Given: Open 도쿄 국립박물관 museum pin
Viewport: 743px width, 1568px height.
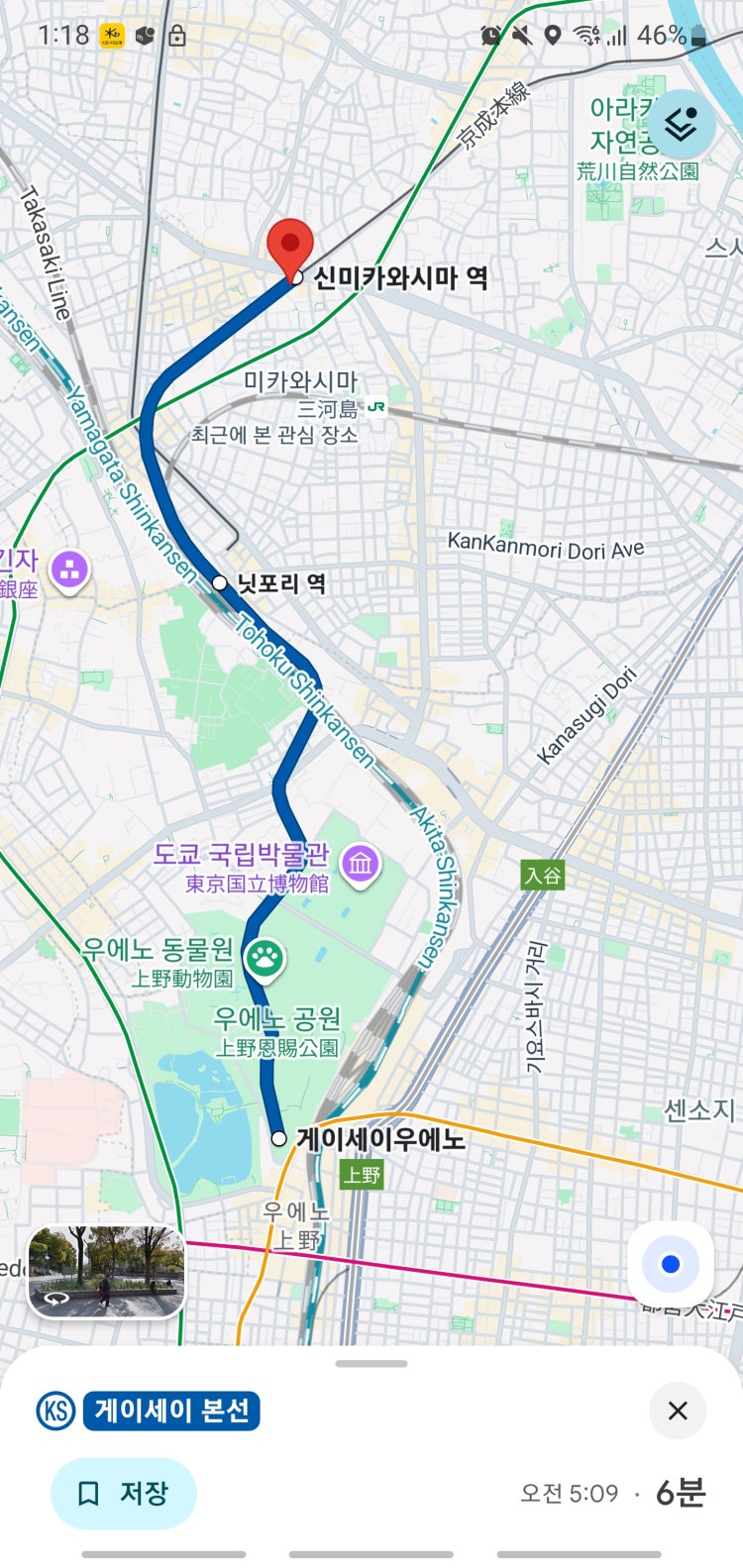Looking at the screenshot, I should point(360,865).
